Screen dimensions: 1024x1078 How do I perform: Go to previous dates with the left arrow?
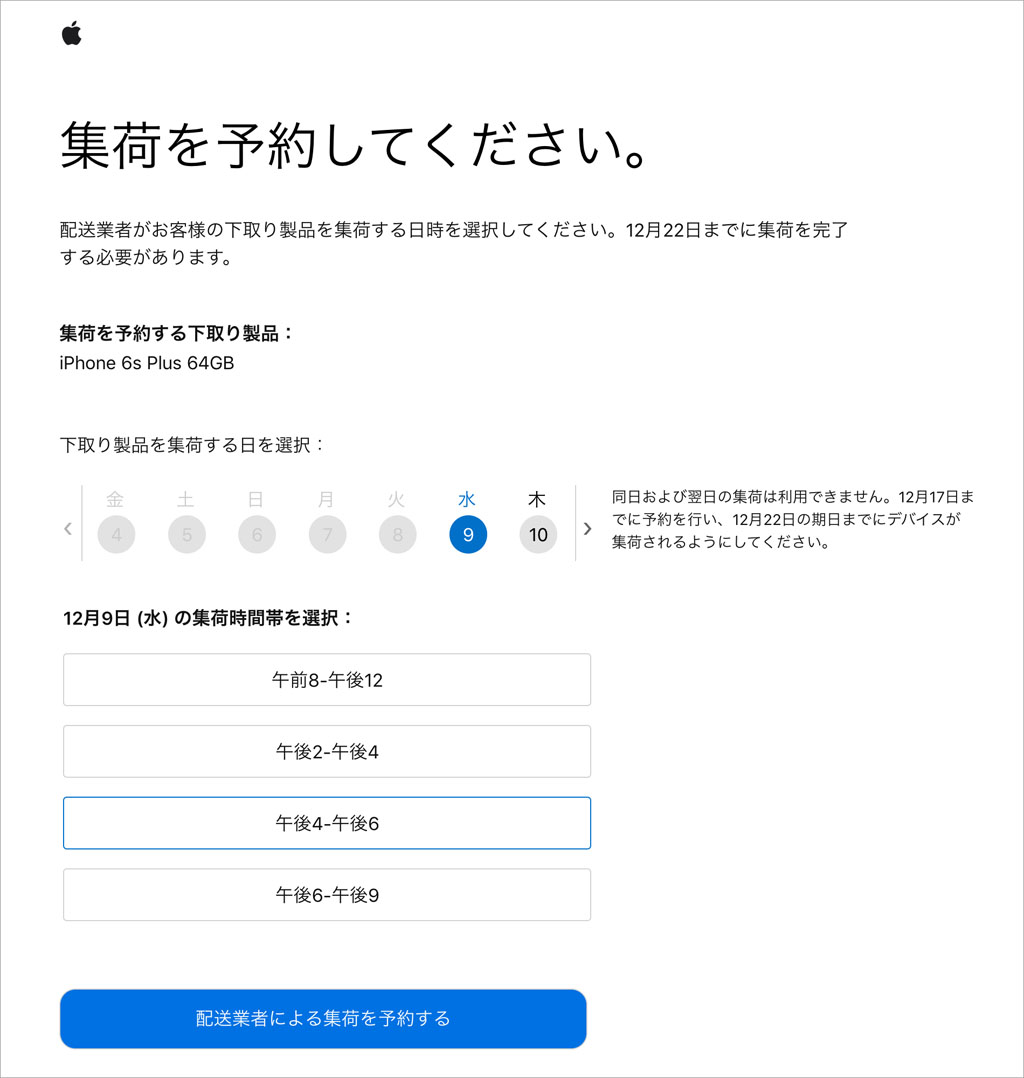click(x=68, y=528)
